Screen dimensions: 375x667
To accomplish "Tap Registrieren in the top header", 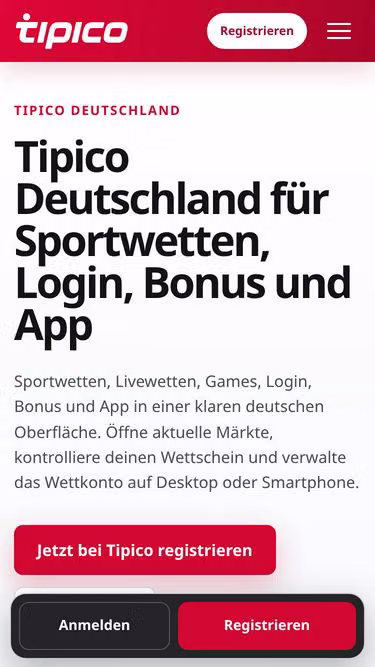I will (257, 31).
